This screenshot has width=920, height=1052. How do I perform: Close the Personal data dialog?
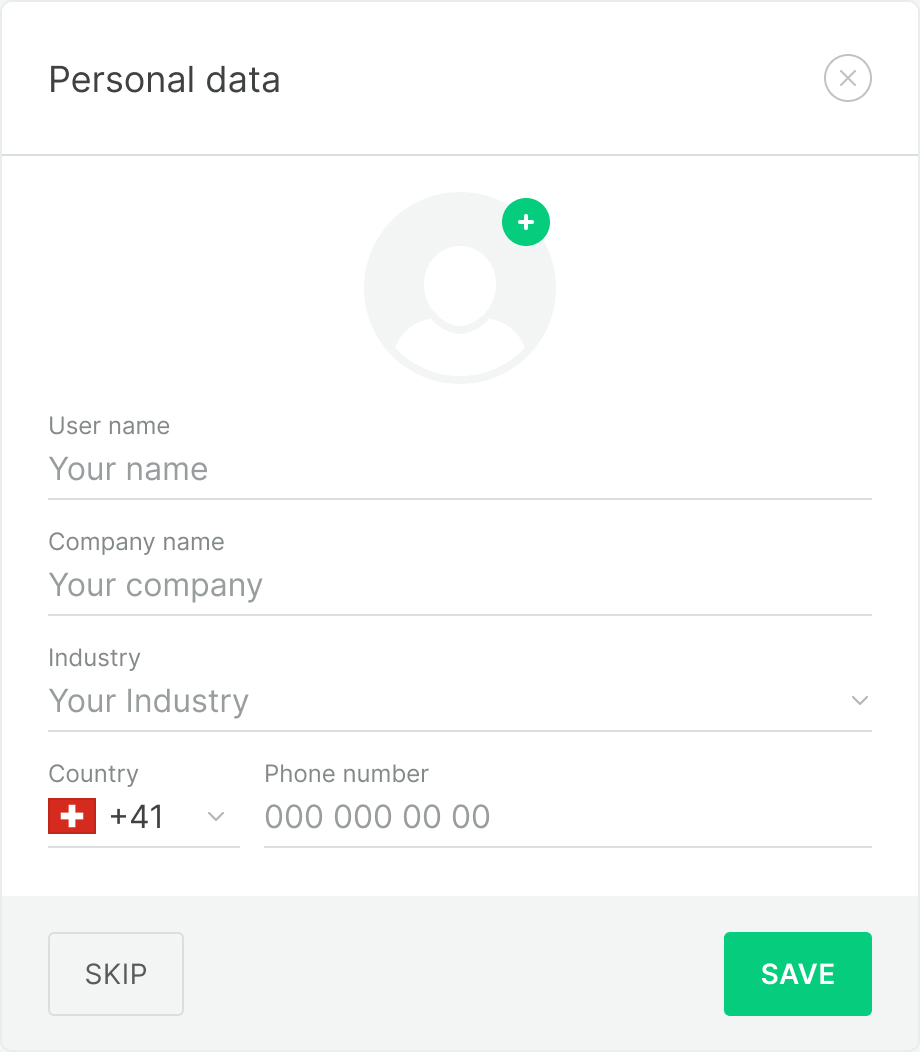tap(848, 78)
